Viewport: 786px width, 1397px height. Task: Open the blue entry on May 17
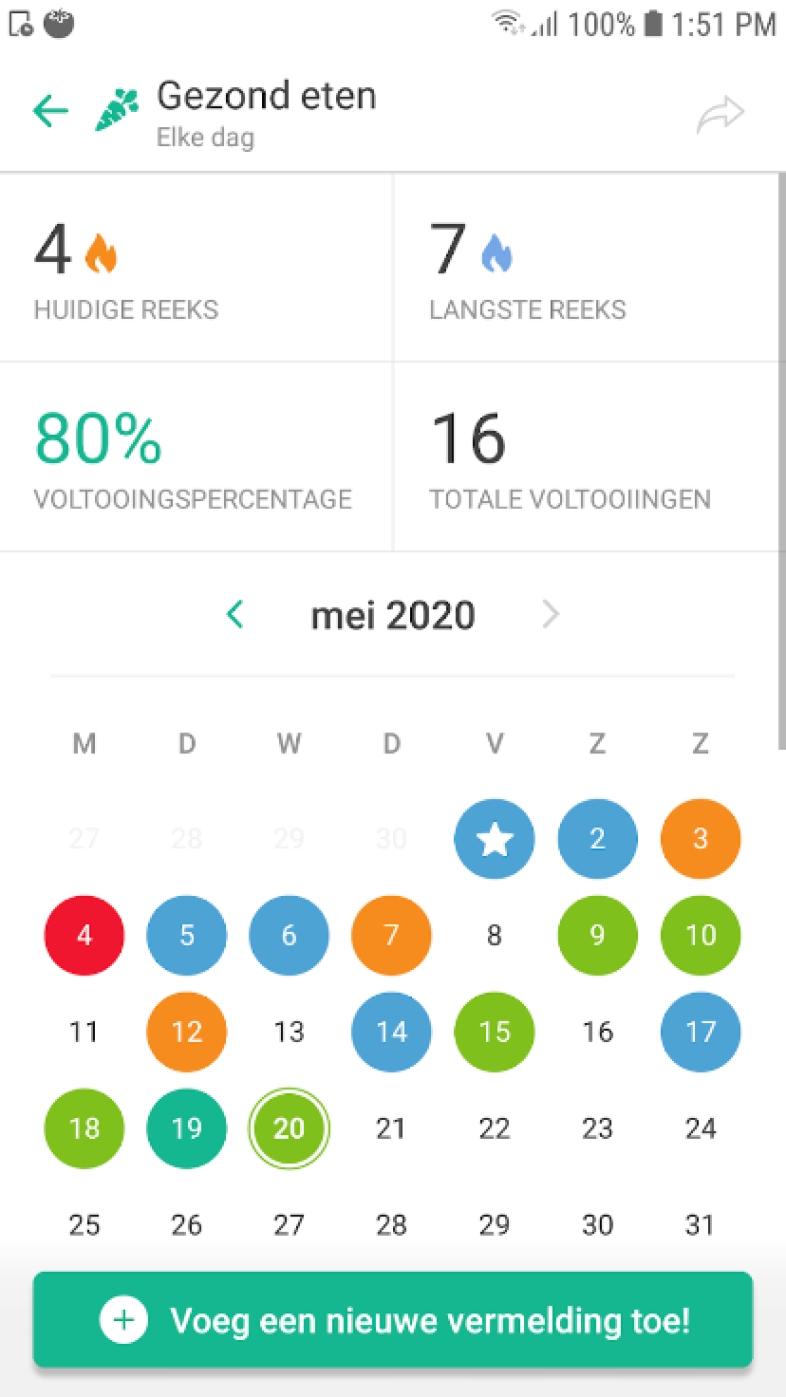click(701, 1032)
